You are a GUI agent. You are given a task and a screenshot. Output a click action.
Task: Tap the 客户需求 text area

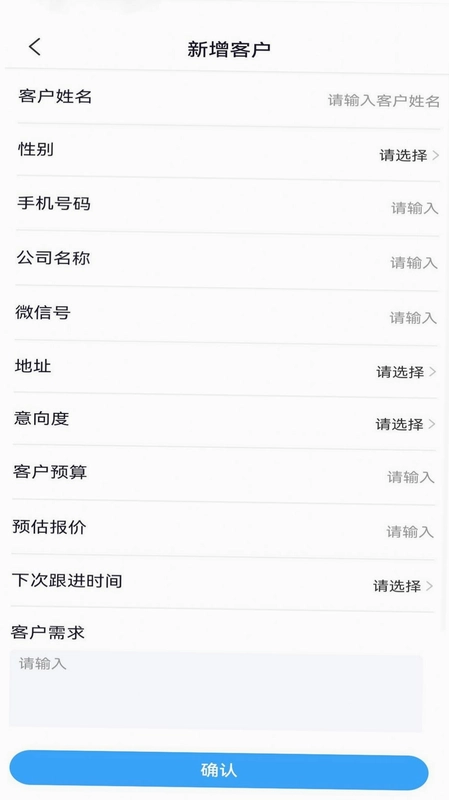[216, 690]
